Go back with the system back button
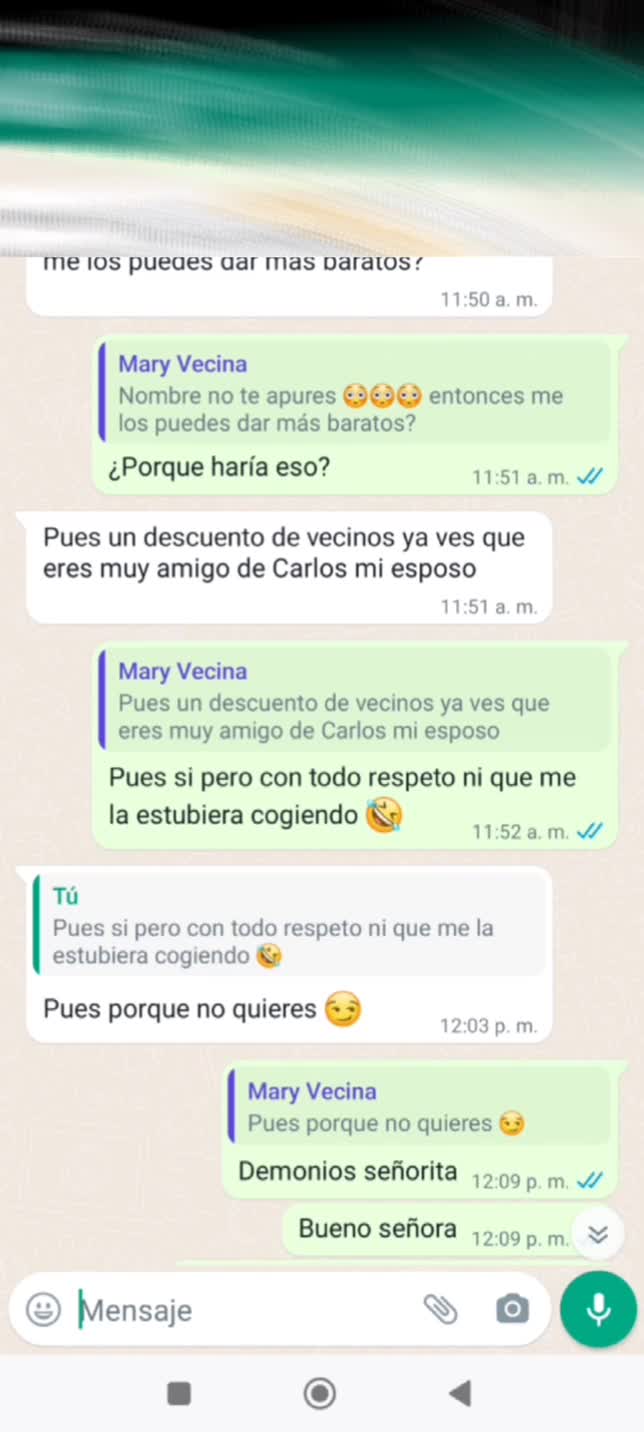 [460, 1393]
